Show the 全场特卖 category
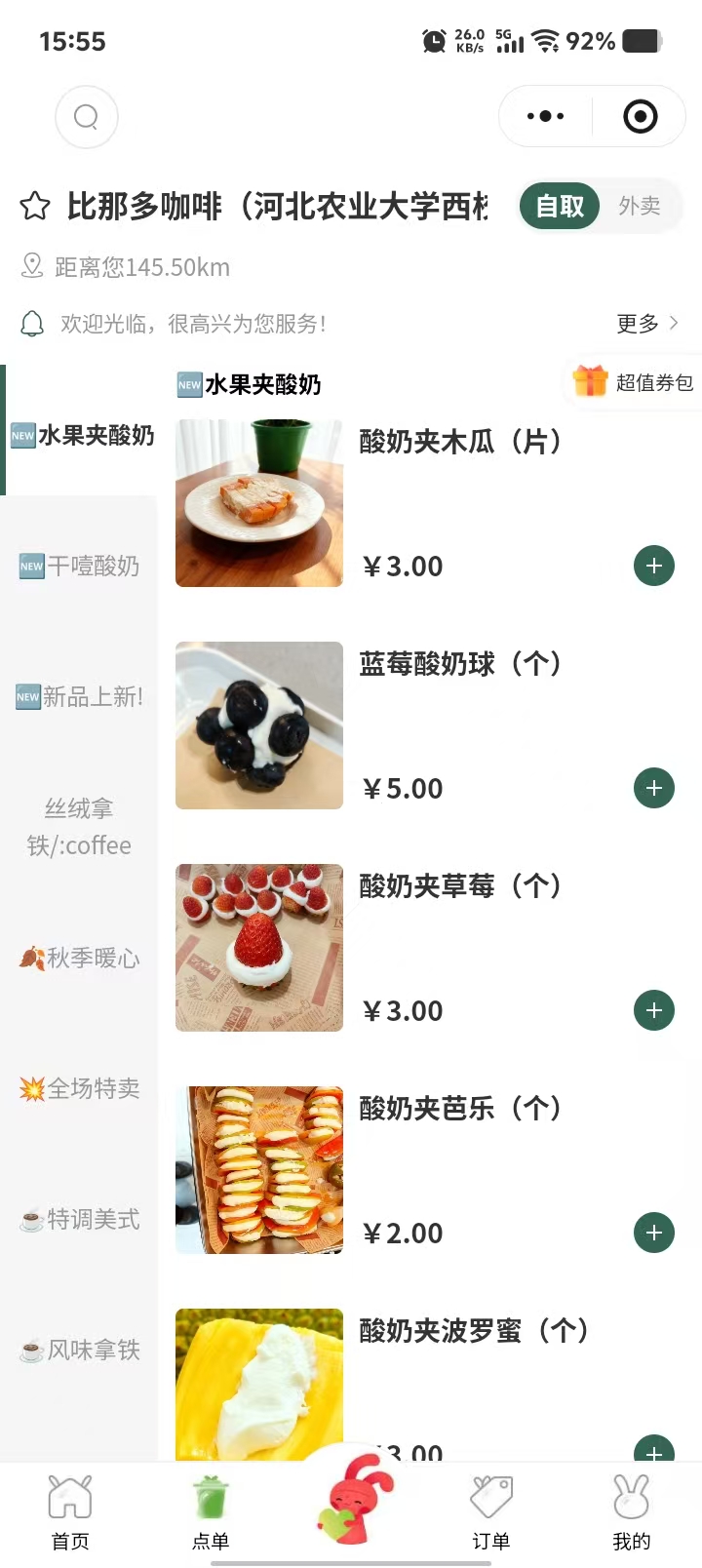 (80, 1088)
